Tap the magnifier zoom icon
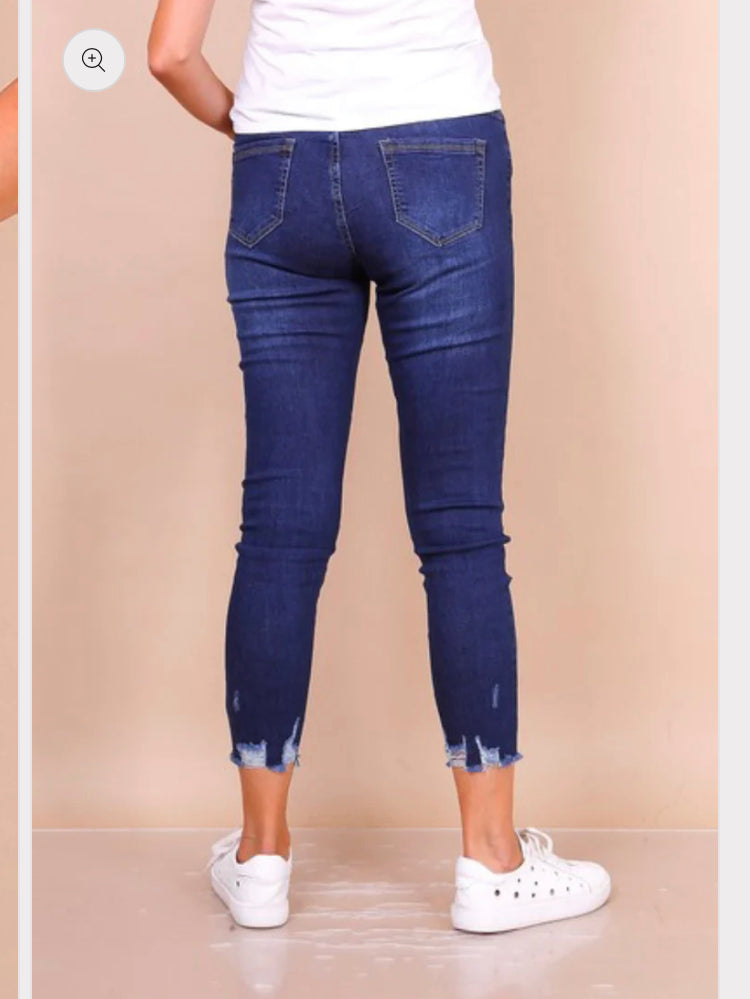The height and width of the screenshot is (999, 750). click(94, 60)
